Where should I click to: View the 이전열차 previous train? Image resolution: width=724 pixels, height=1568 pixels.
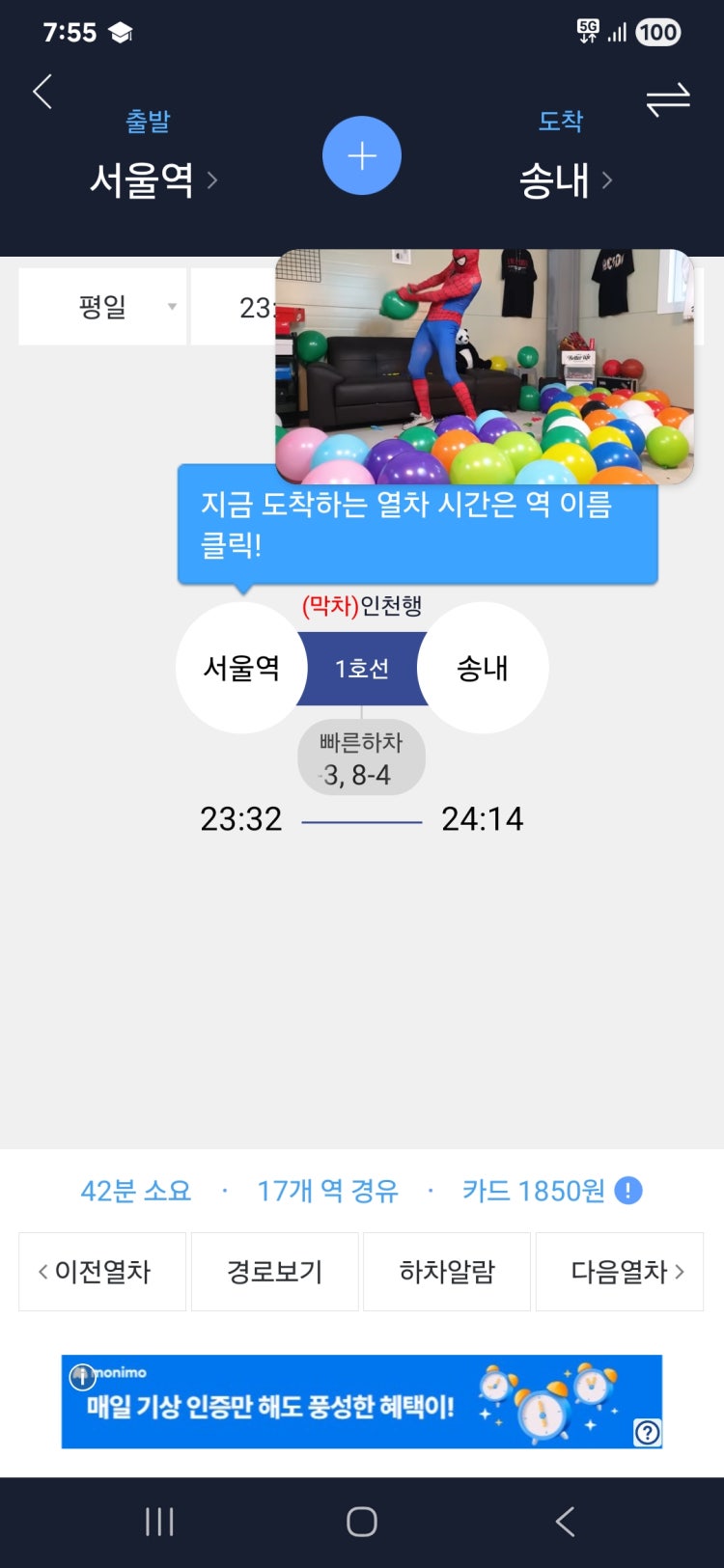pos(102,1272)
